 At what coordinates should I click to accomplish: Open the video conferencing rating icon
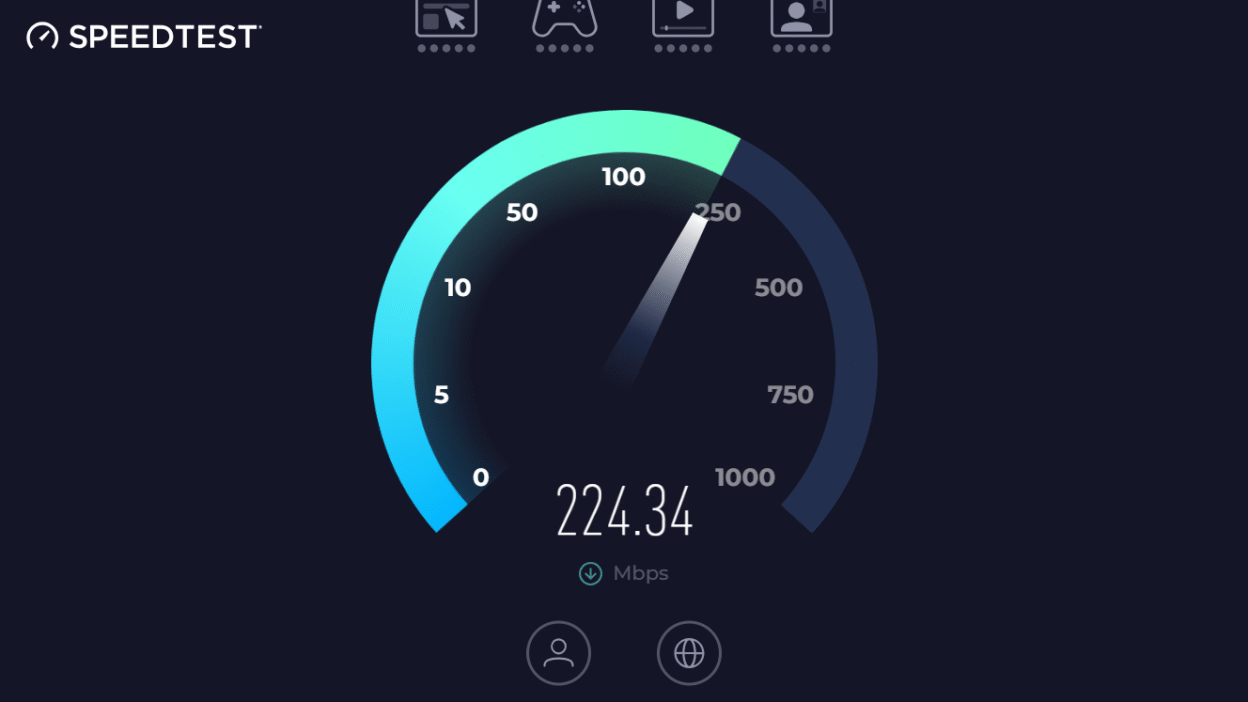[801, 18]
